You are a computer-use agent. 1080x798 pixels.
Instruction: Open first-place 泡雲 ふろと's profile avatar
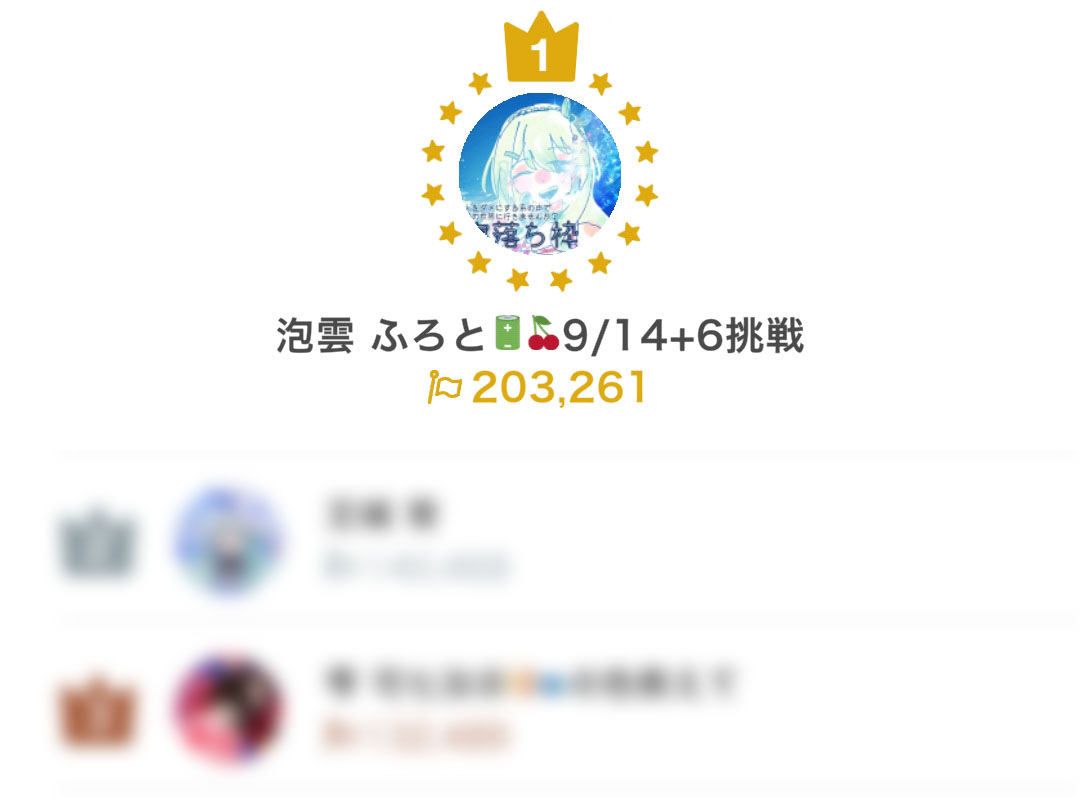[x=539, y=174]
